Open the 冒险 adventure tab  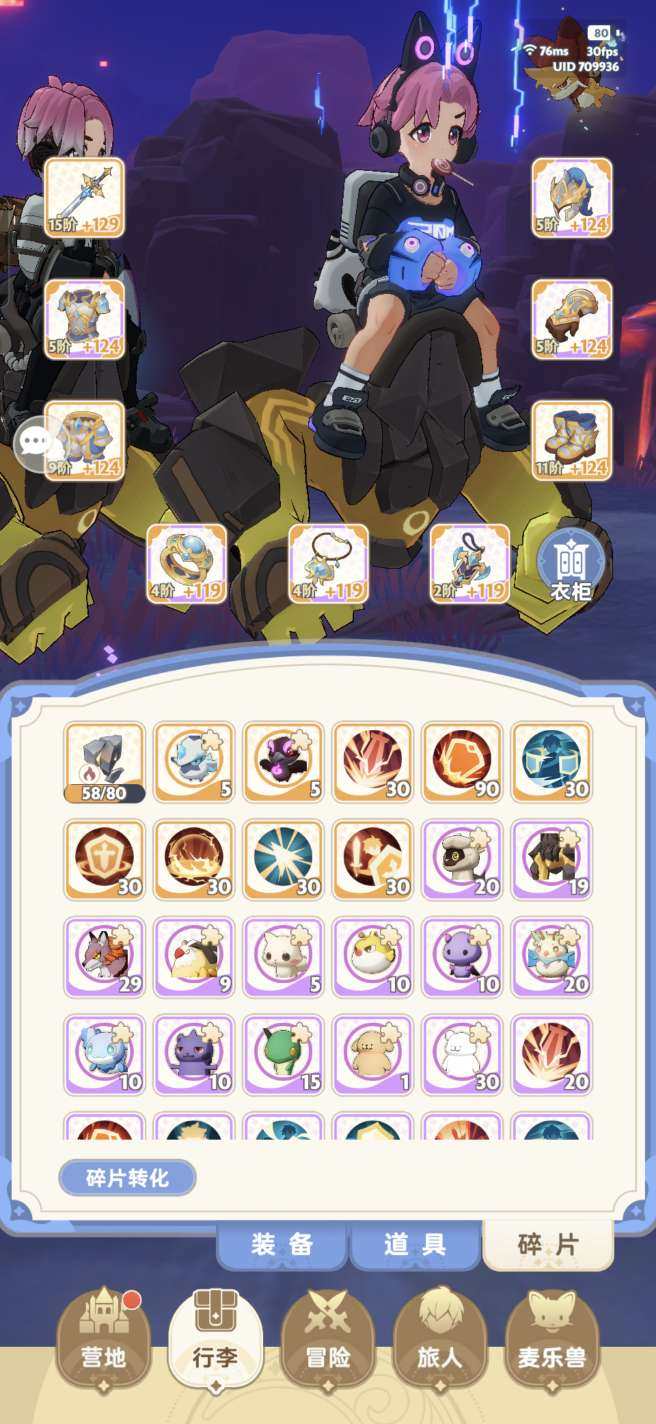tap(328, 1338)
